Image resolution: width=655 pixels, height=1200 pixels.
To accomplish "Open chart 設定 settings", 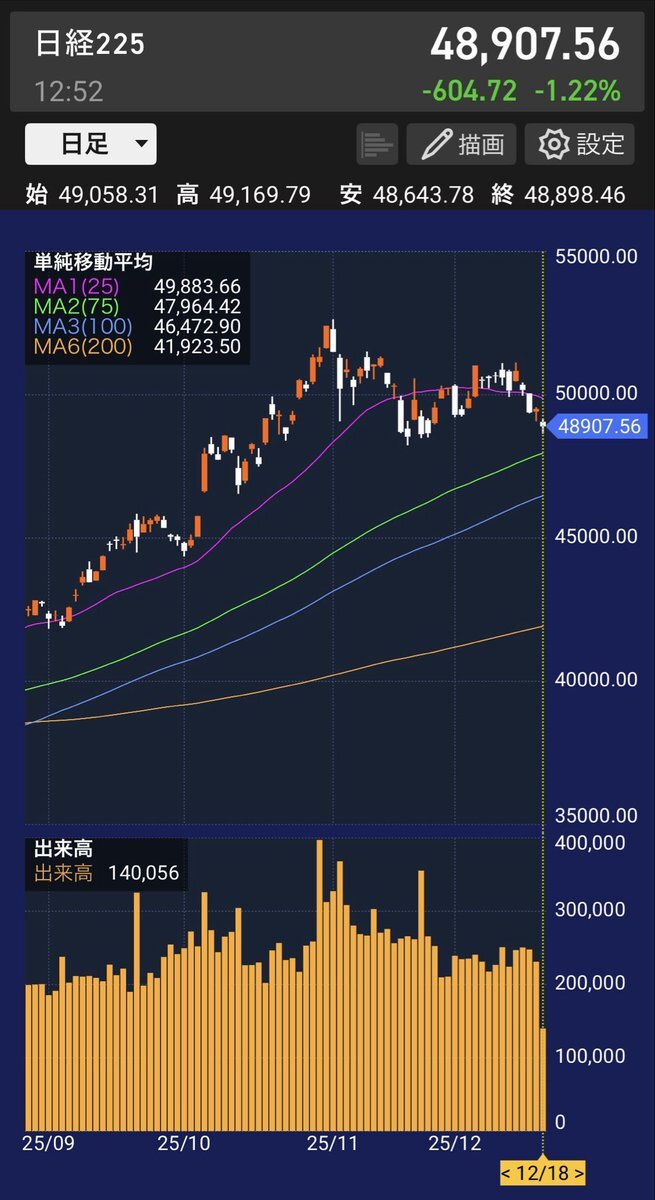I will (x=580, y=144).
